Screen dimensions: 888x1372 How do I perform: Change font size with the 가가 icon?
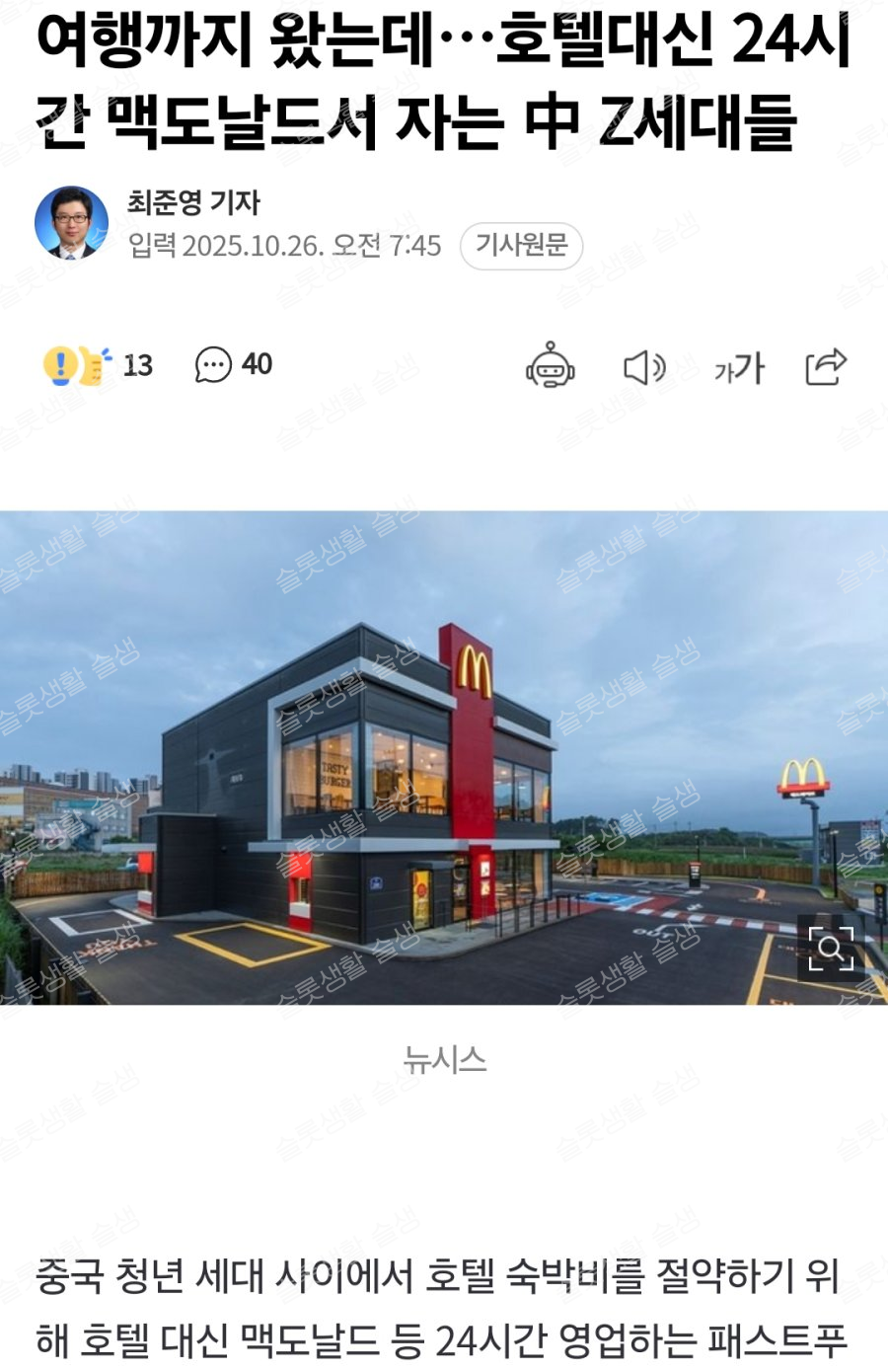coord(739,368)
